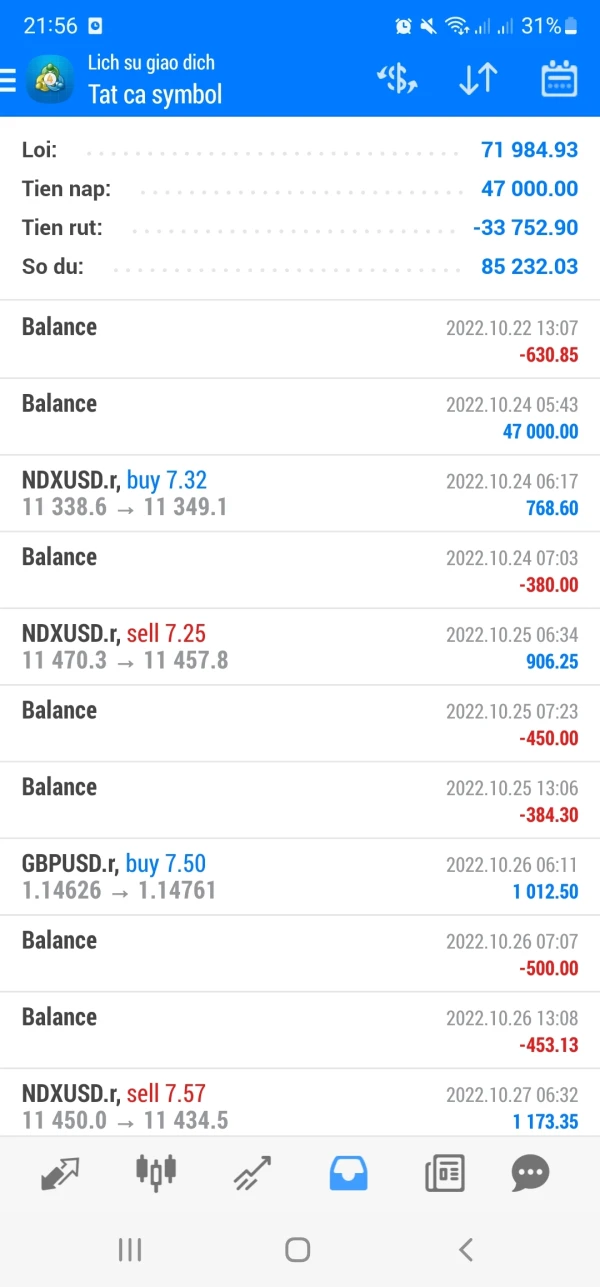The height and width of the screenshot is (1287, 600).
Task: Open the currency symbol filter
Action: 397,80
